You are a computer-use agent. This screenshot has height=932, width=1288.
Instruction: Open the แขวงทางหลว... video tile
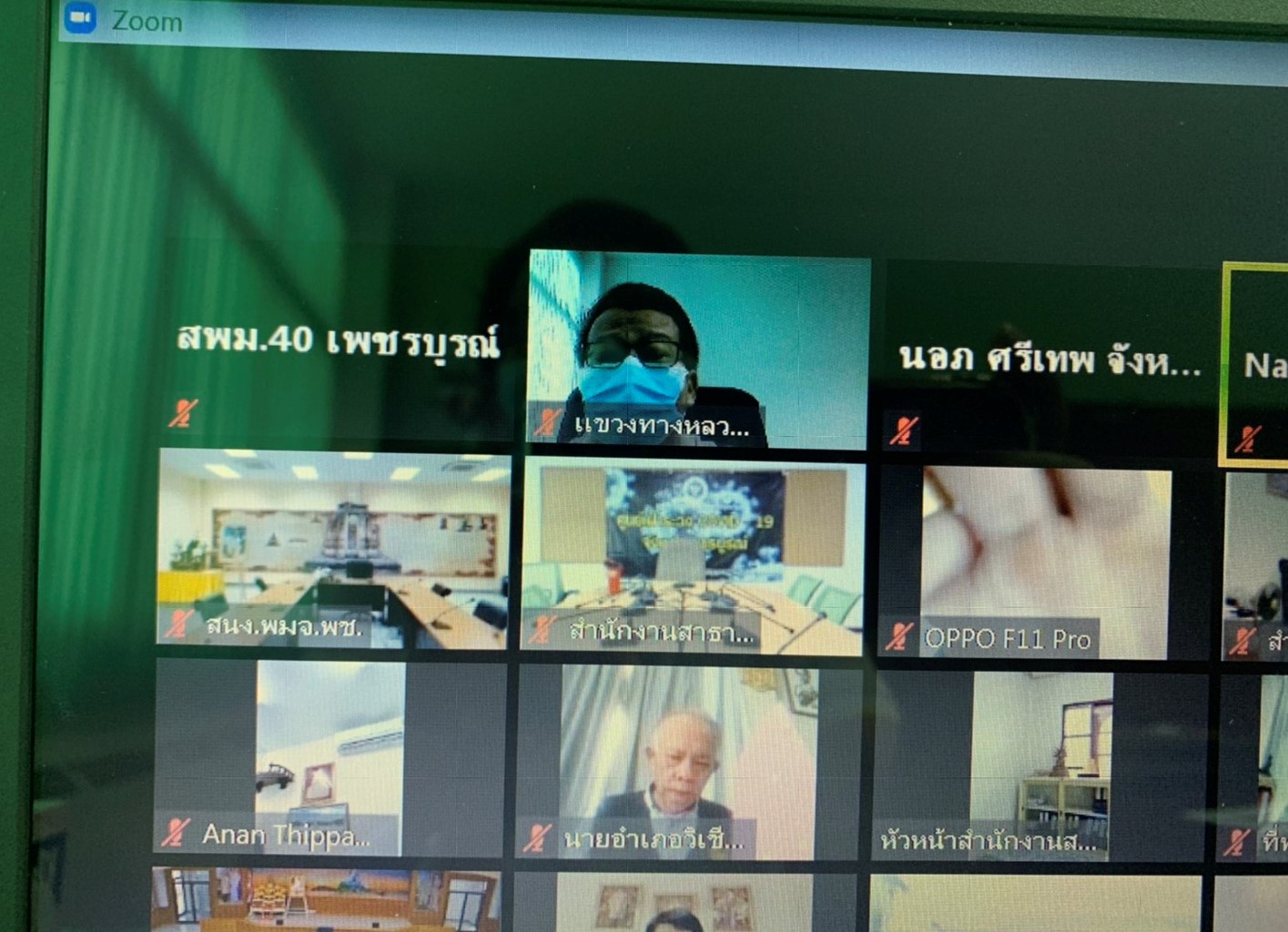(698, 349)
